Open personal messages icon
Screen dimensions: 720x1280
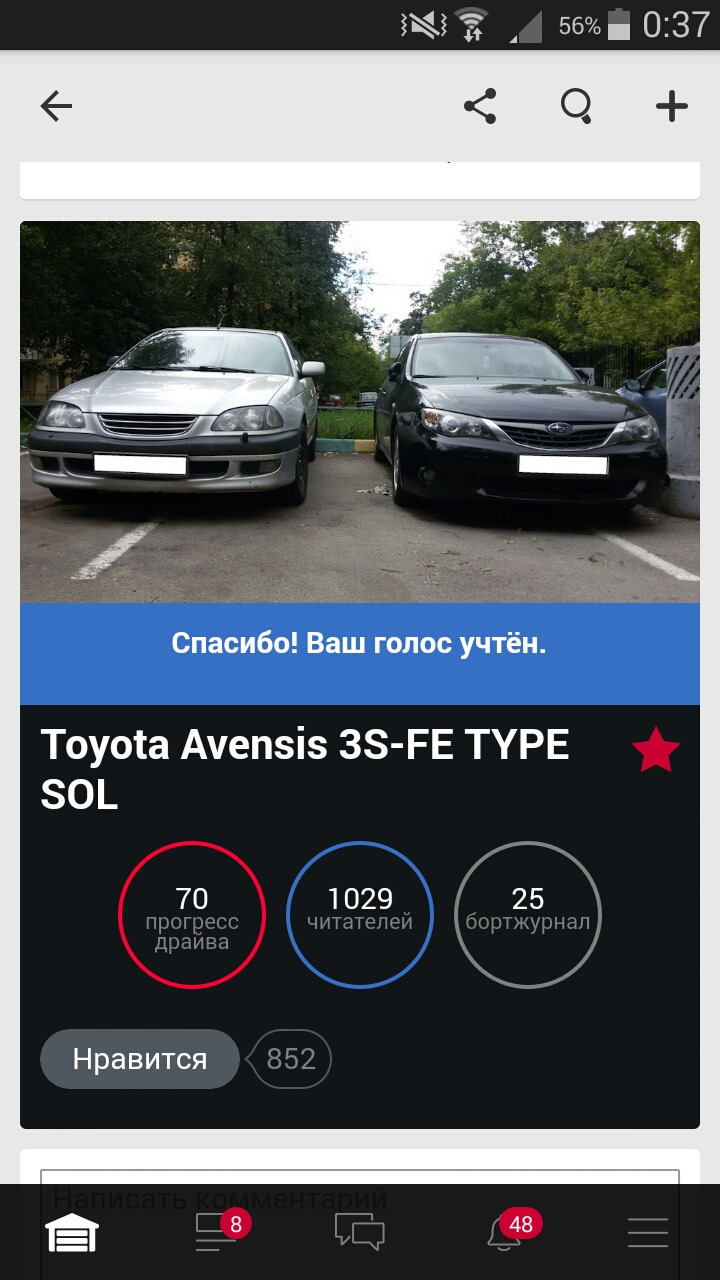[x=358, y=1236]
